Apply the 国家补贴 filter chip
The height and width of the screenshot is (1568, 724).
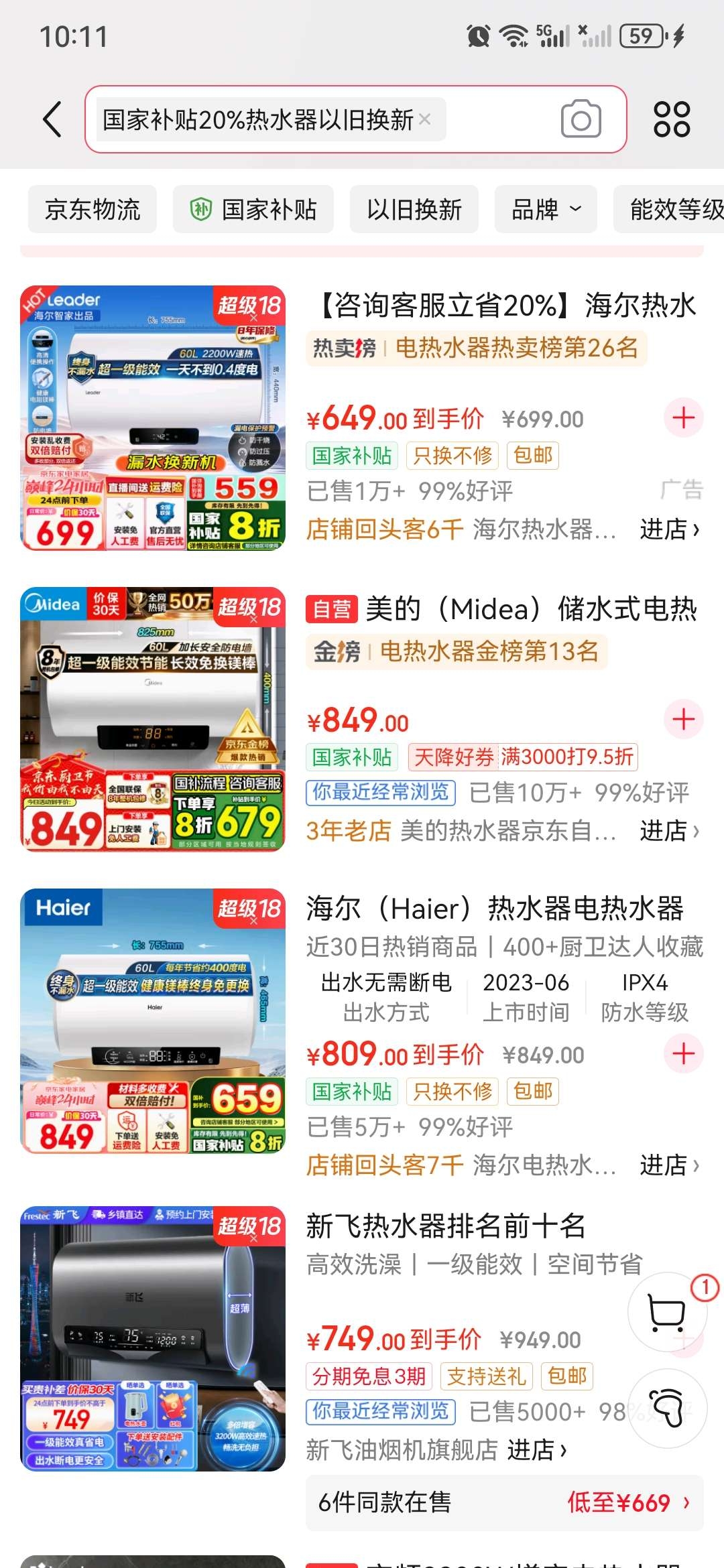pyautogui.click(x=253, y=210)
